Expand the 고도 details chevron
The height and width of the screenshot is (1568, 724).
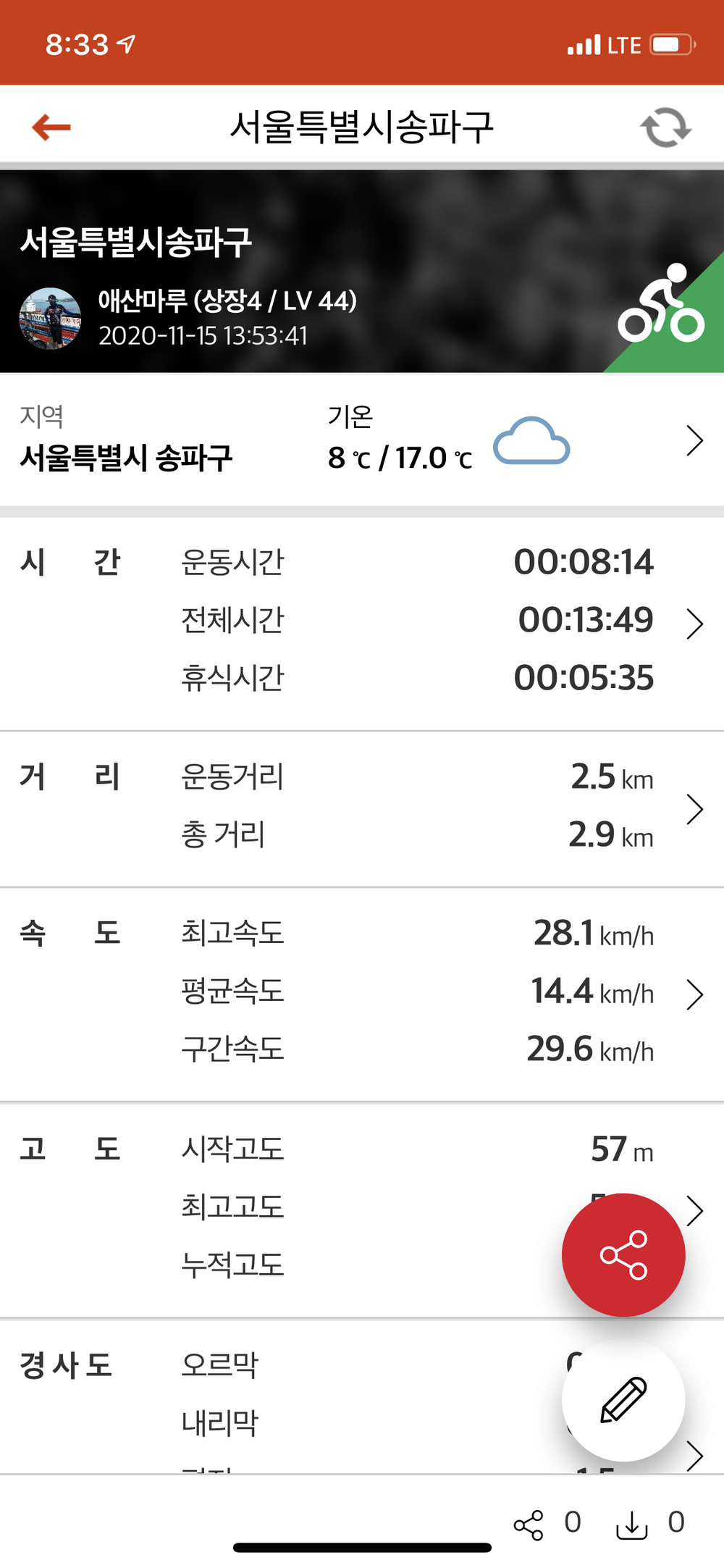point(695,1210)
